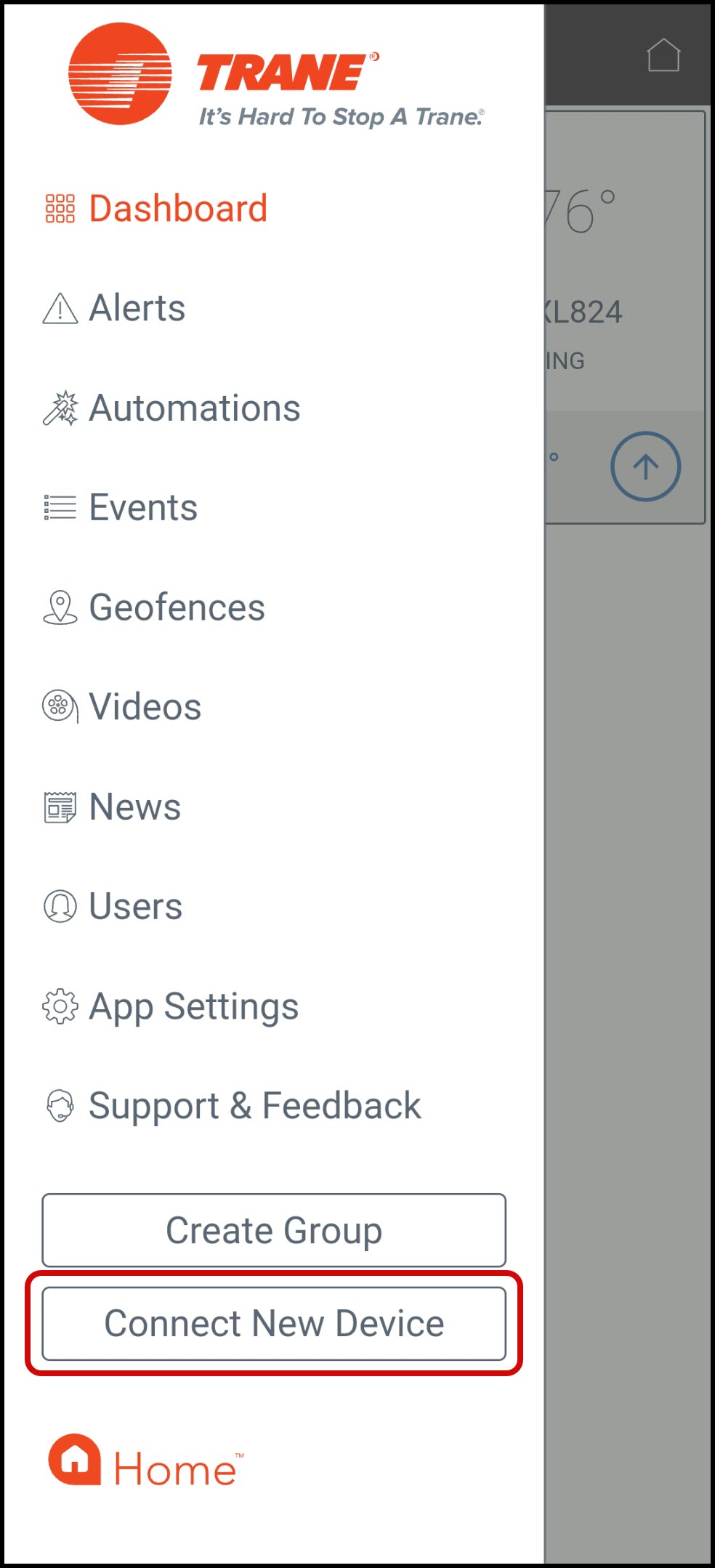Open App Settings
Screen dimensions: 715x1568
point(193,1006)
